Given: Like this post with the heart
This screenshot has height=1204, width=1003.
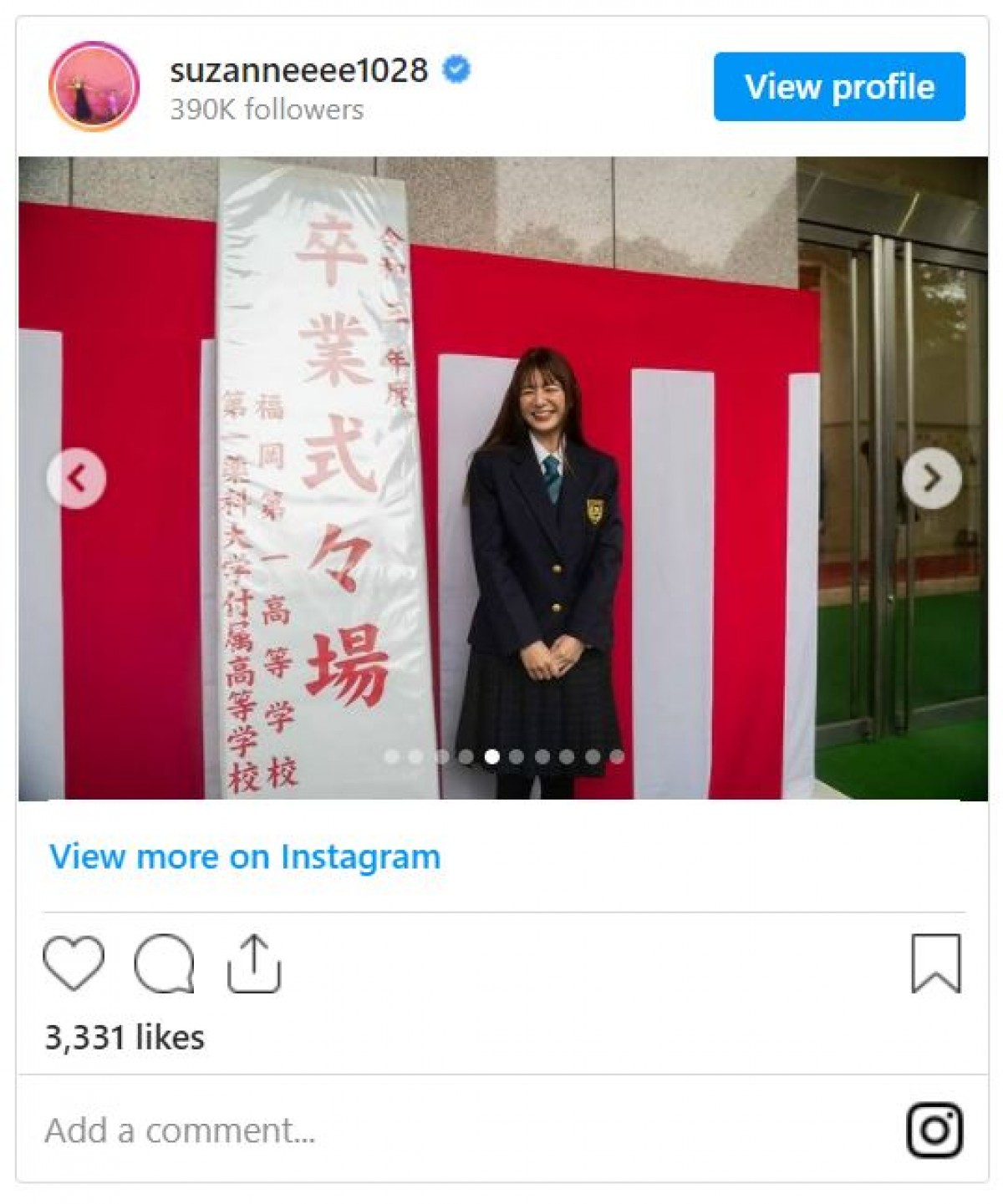Looking at the screenshot, I should 74,963.
